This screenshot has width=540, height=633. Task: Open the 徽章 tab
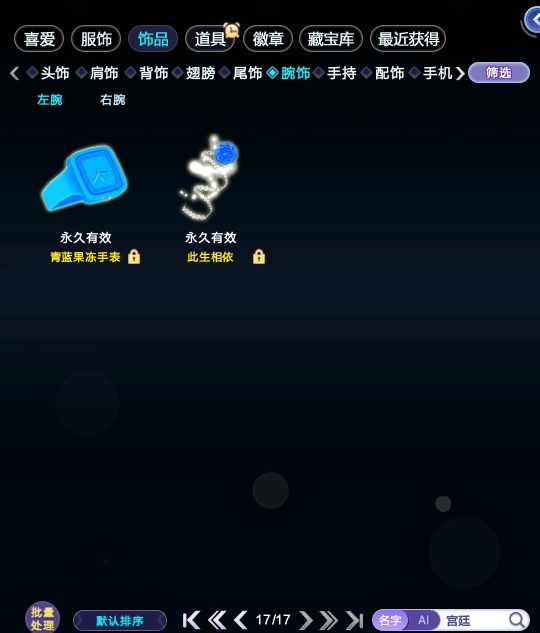tap(268, 39)
